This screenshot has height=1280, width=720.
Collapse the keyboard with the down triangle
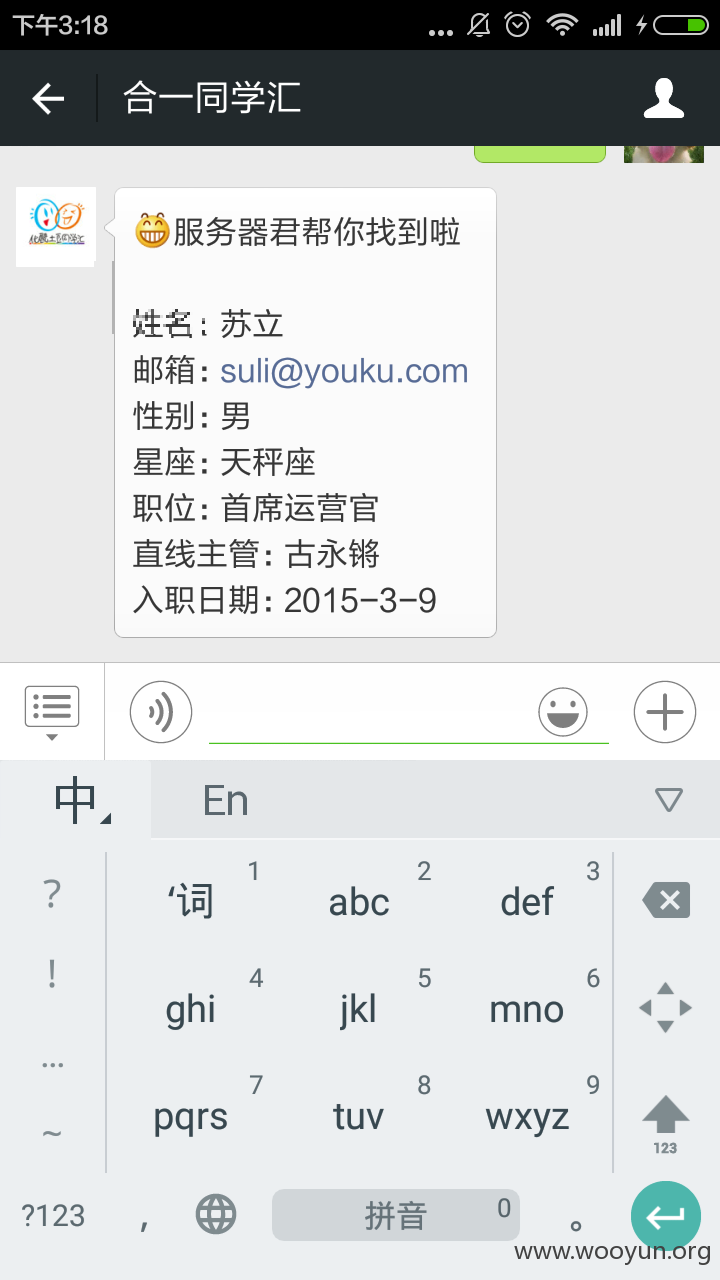pyautogui.click(x=668, y=800)
